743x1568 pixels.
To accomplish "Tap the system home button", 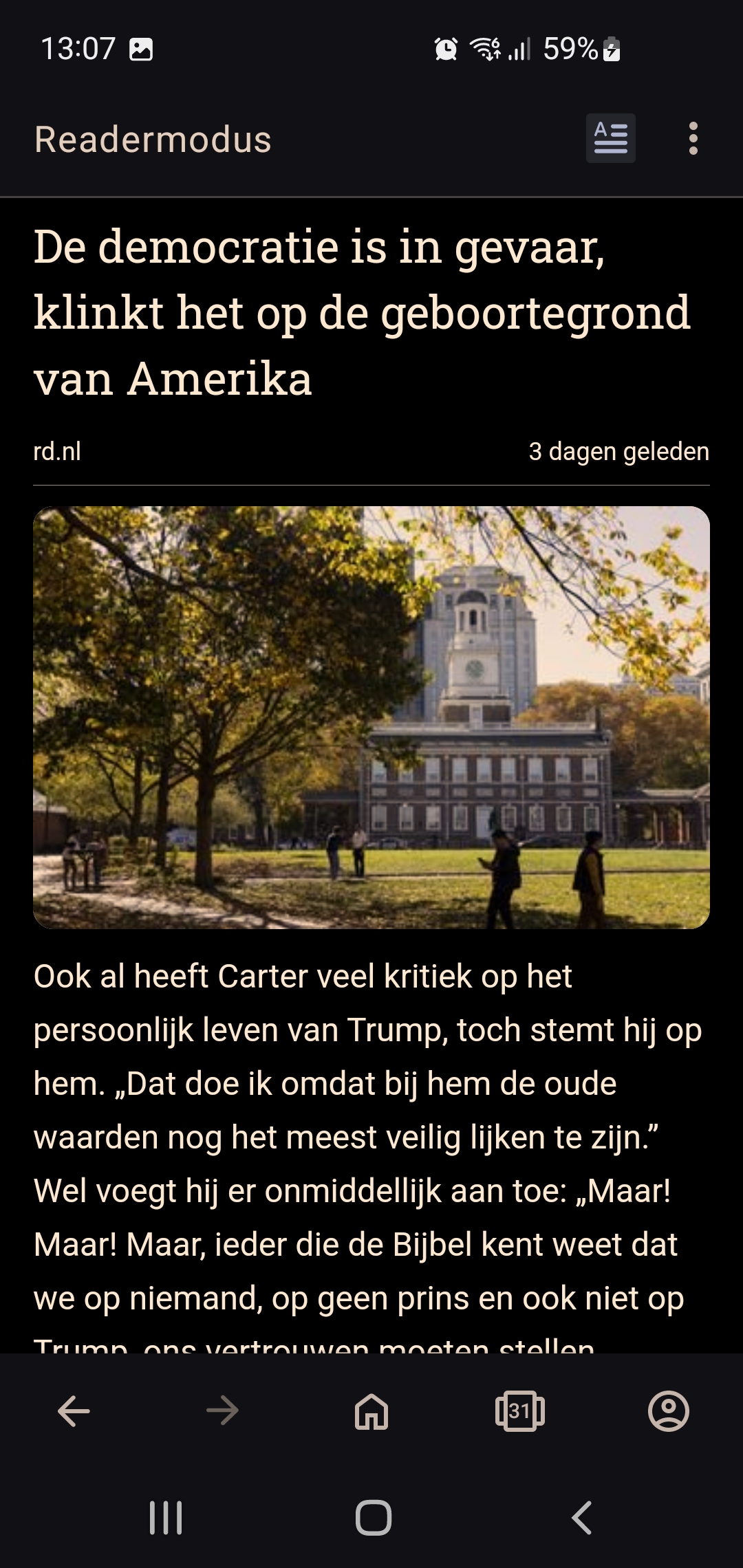I will click(373, 1518).
